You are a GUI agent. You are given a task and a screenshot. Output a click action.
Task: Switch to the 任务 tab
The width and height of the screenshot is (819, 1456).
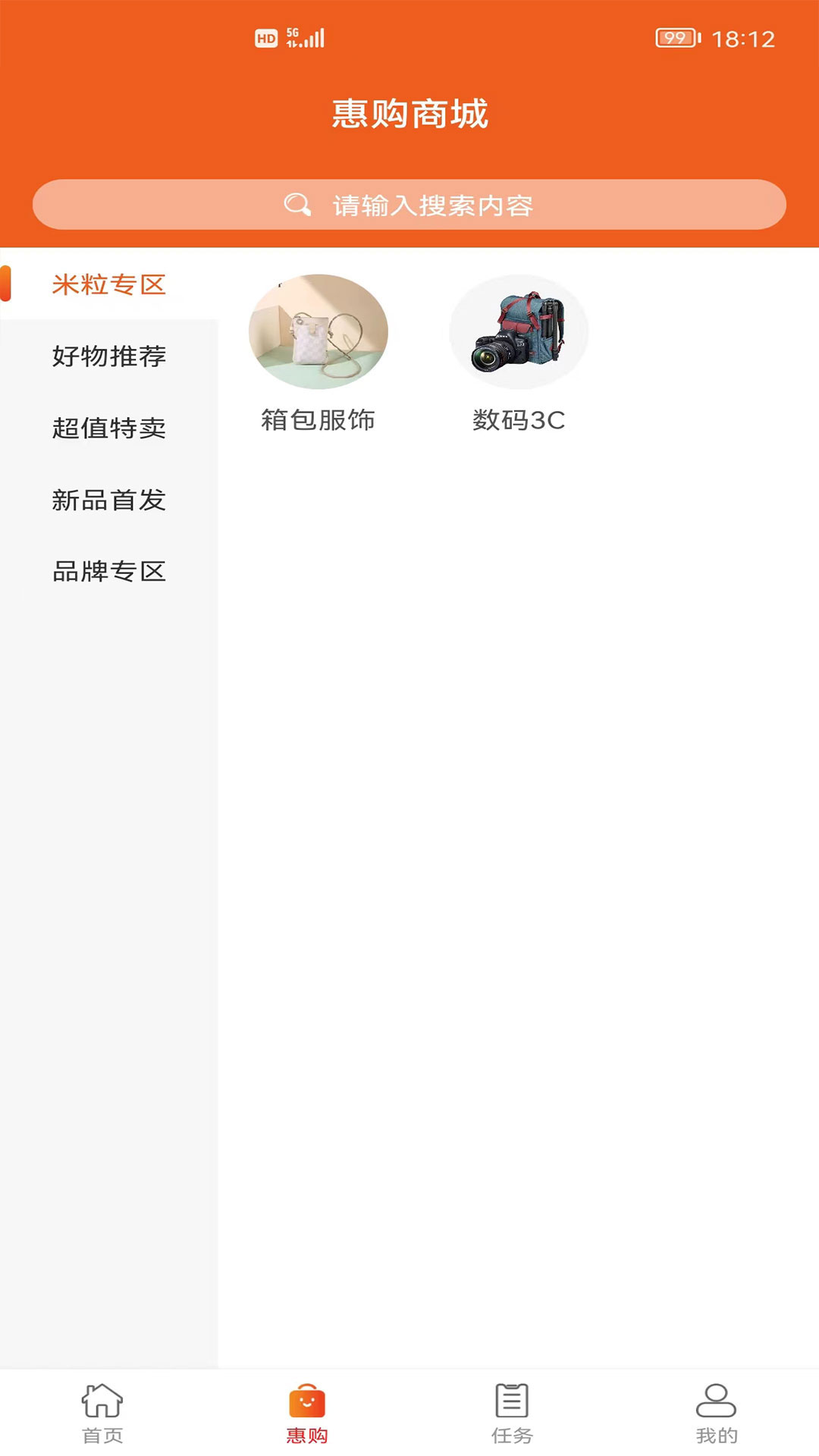coord(512,1413)
